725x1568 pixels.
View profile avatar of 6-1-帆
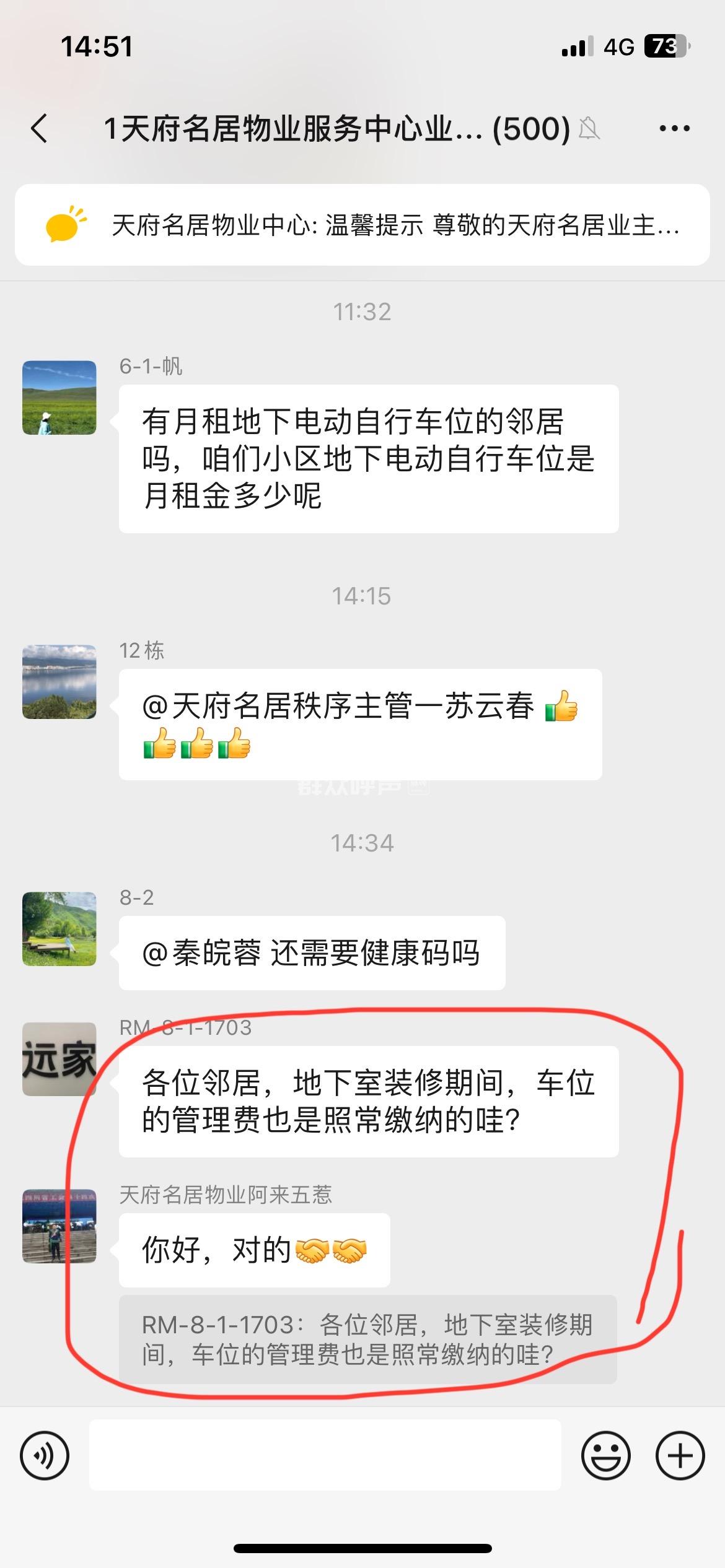tap(59, 398)
